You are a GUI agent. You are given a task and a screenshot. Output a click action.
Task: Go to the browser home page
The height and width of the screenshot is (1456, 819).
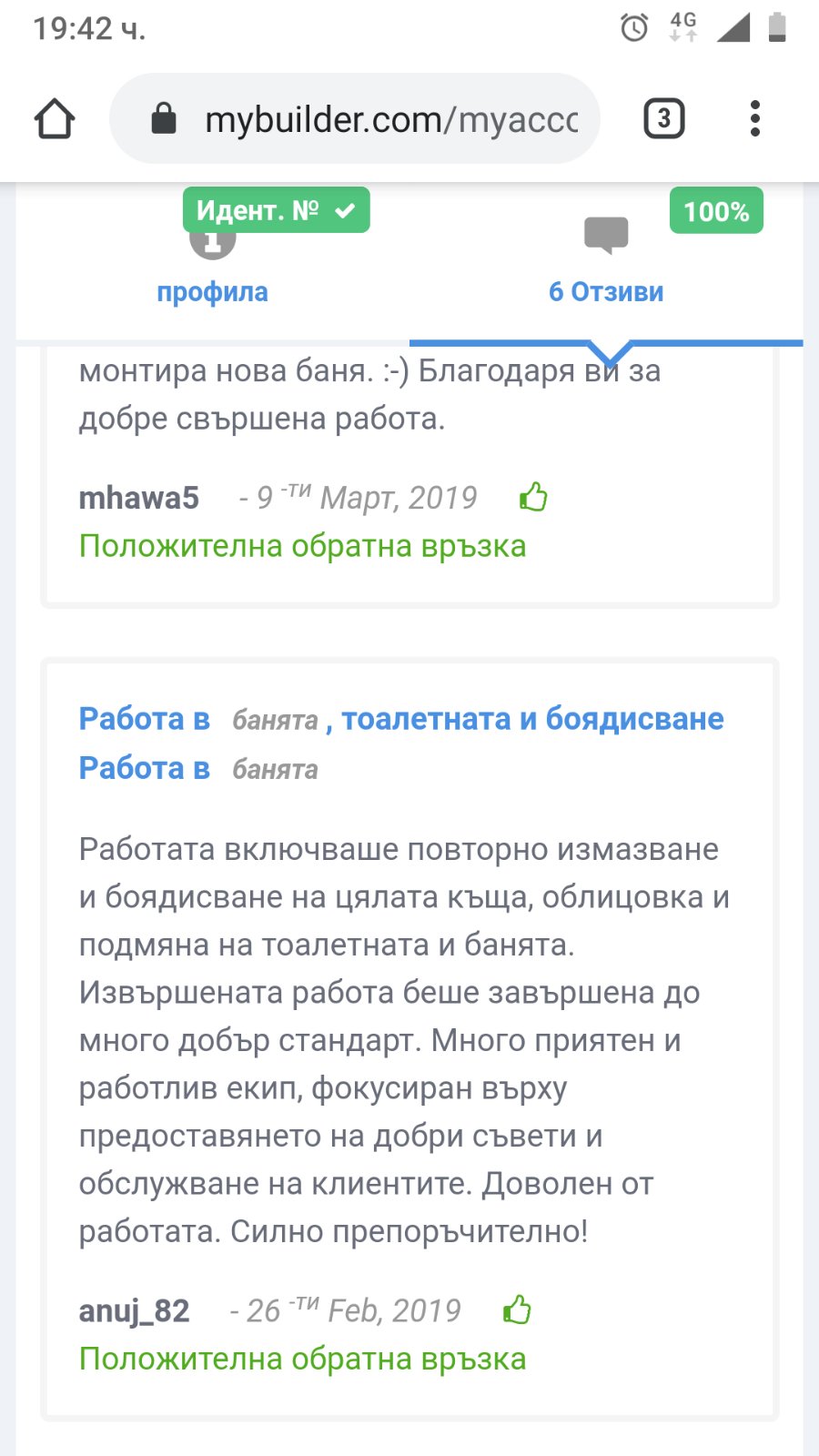(x=55, y=119)
